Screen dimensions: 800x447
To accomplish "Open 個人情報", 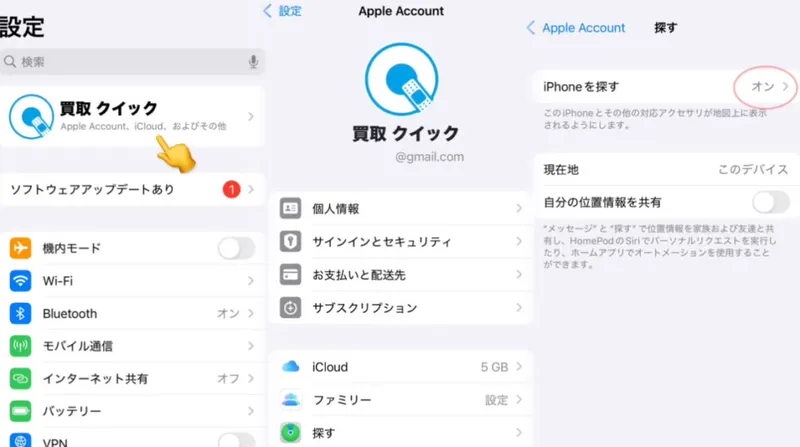I will [400, 209].
